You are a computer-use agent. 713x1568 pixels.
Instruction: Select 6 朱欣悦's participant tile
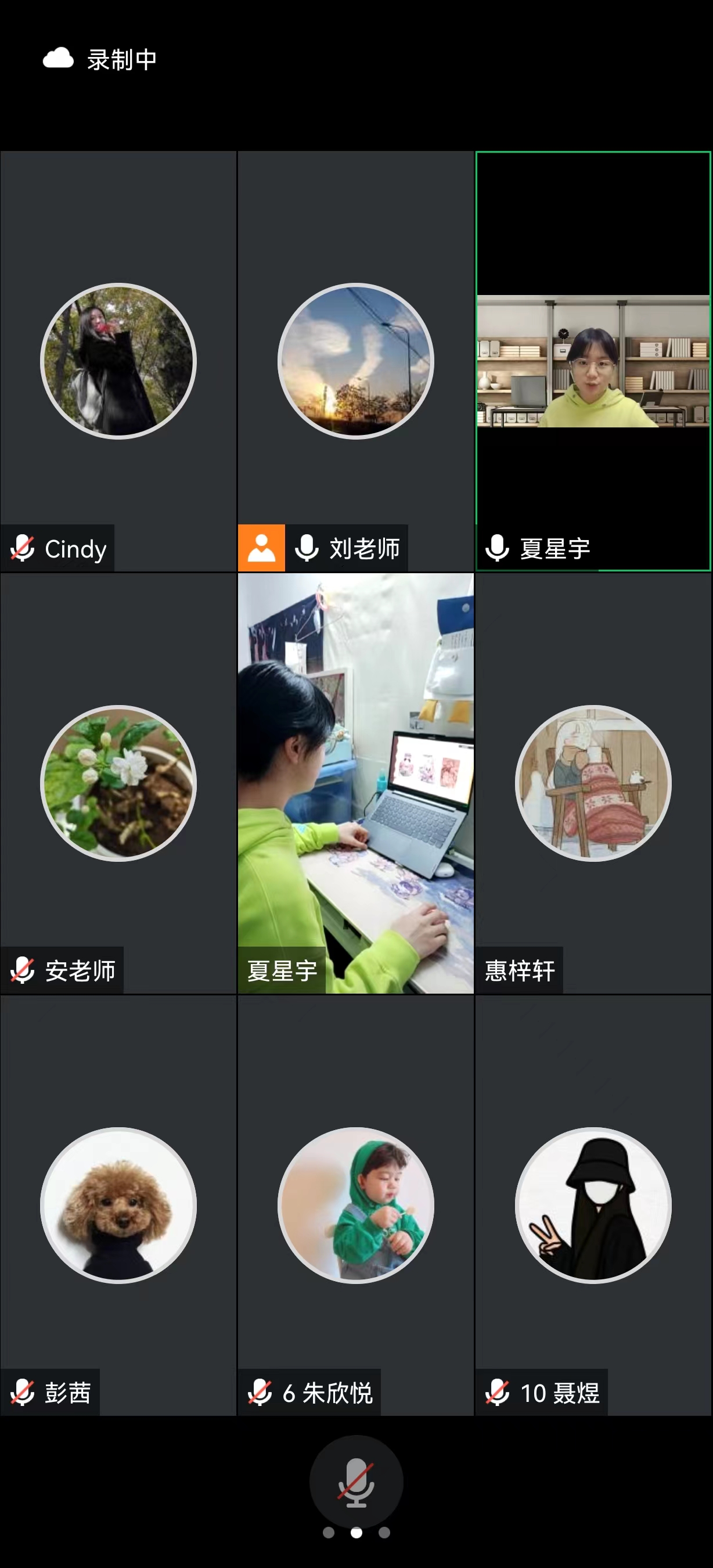pos(355,1205)
